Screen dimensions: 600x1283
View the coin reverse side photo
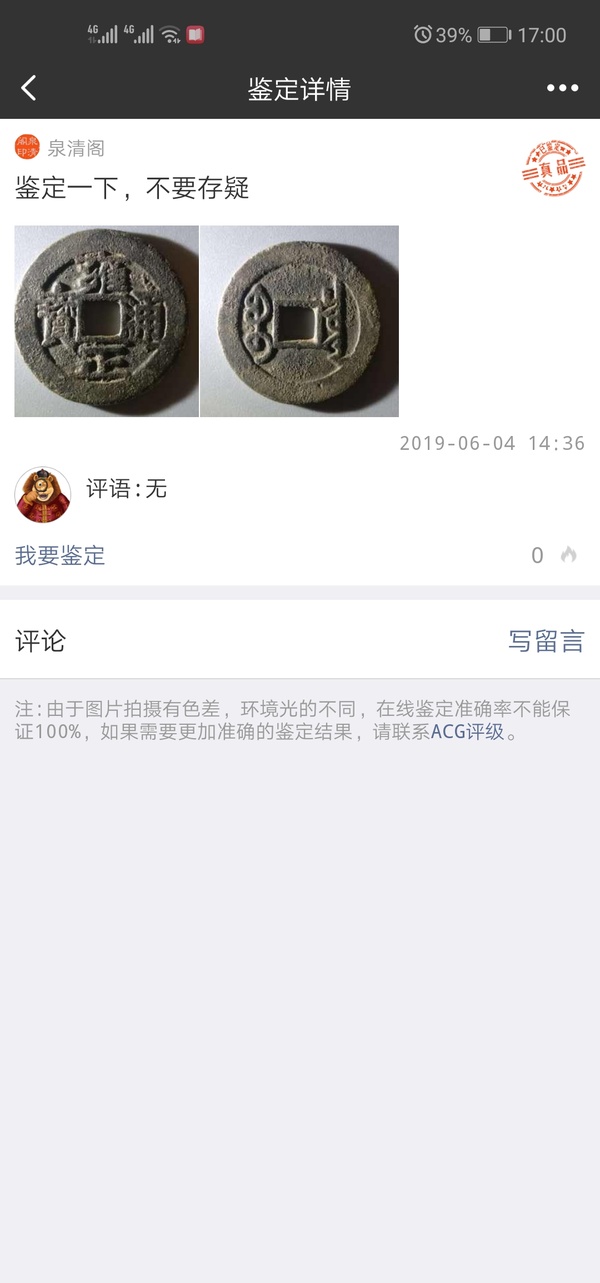tap(300, 321)
